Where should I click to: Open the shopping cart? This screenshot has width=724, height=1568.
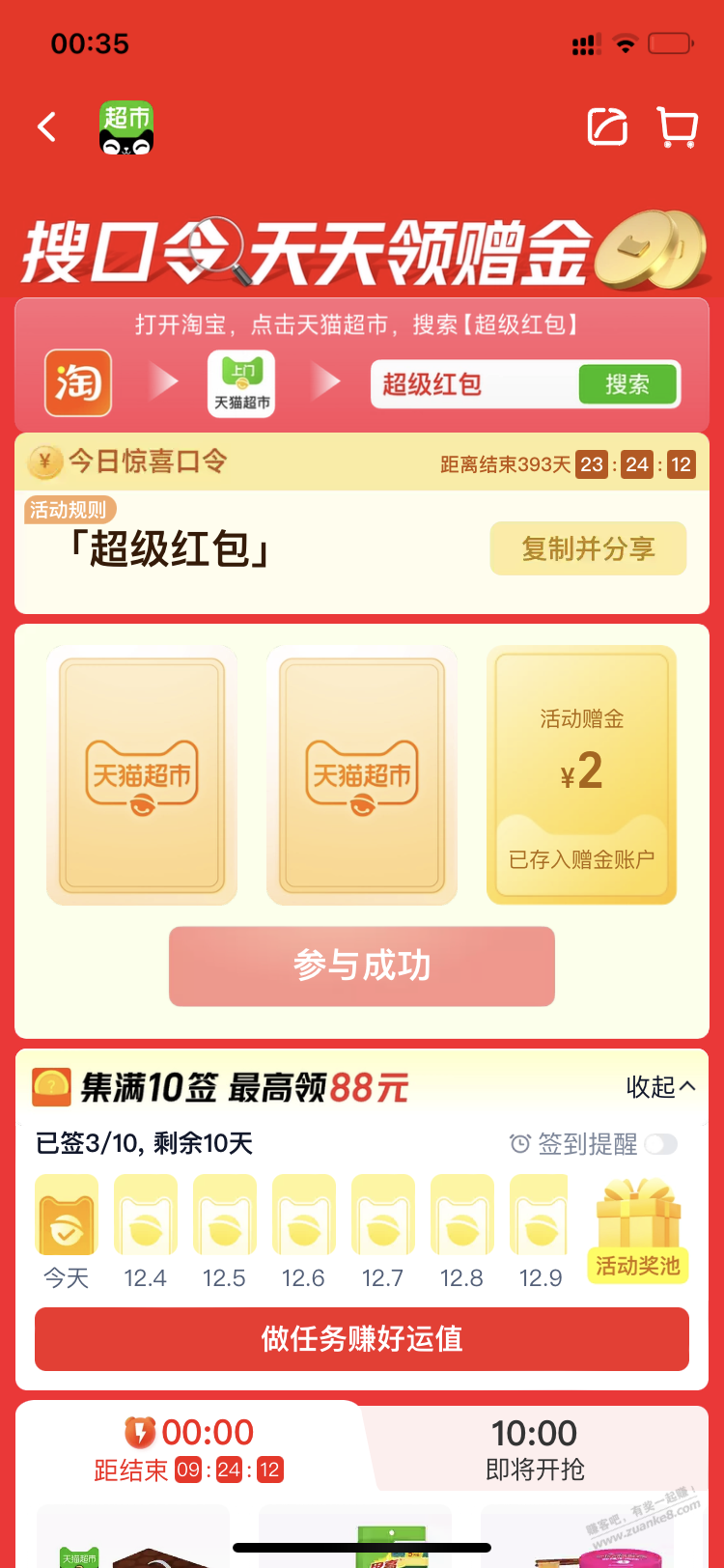pyautogui.click(x=678, y=126)
